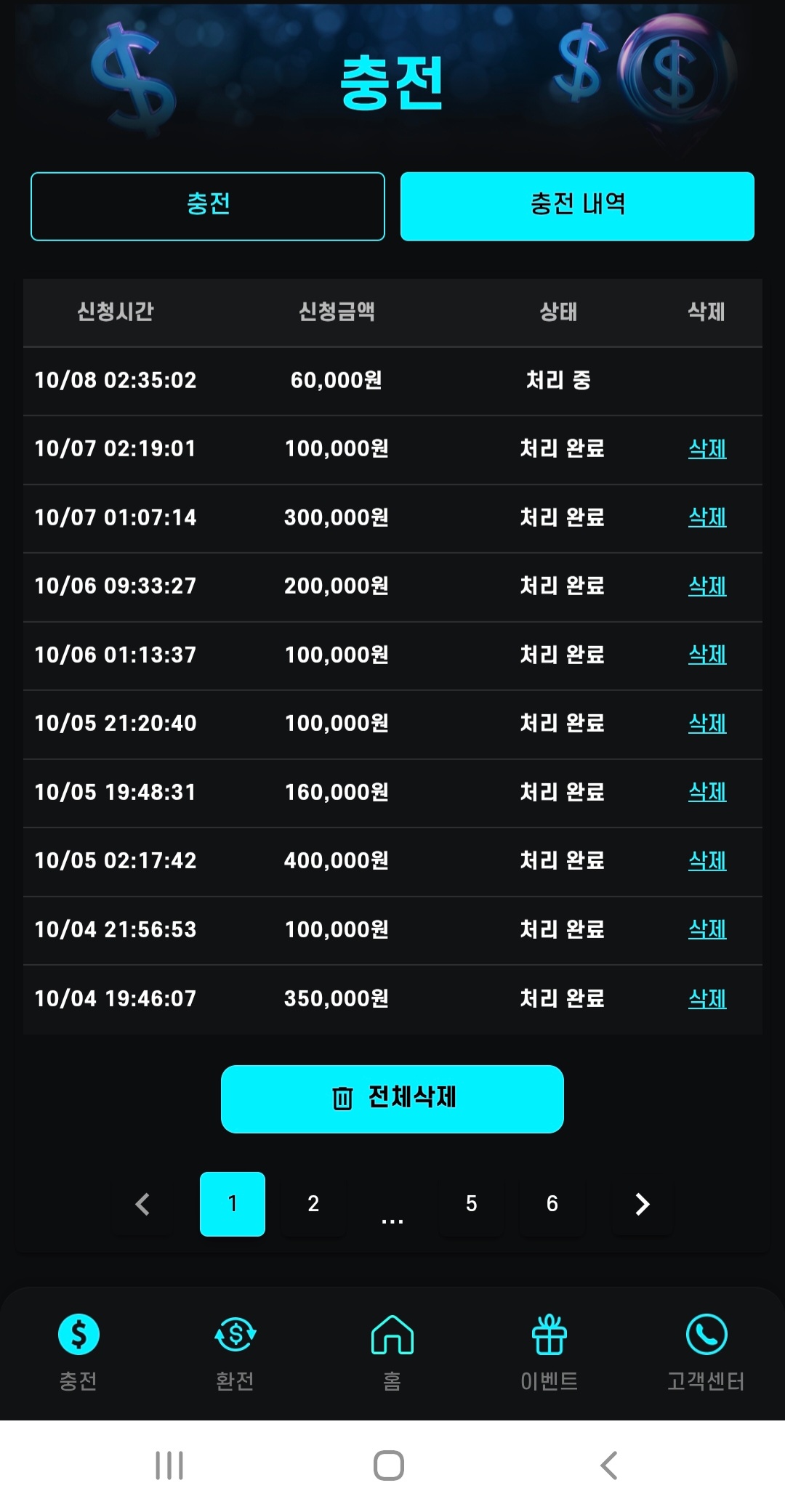
Task: Delete the 10/05 19:48:31 entry
Action: (x=707, y=792)
